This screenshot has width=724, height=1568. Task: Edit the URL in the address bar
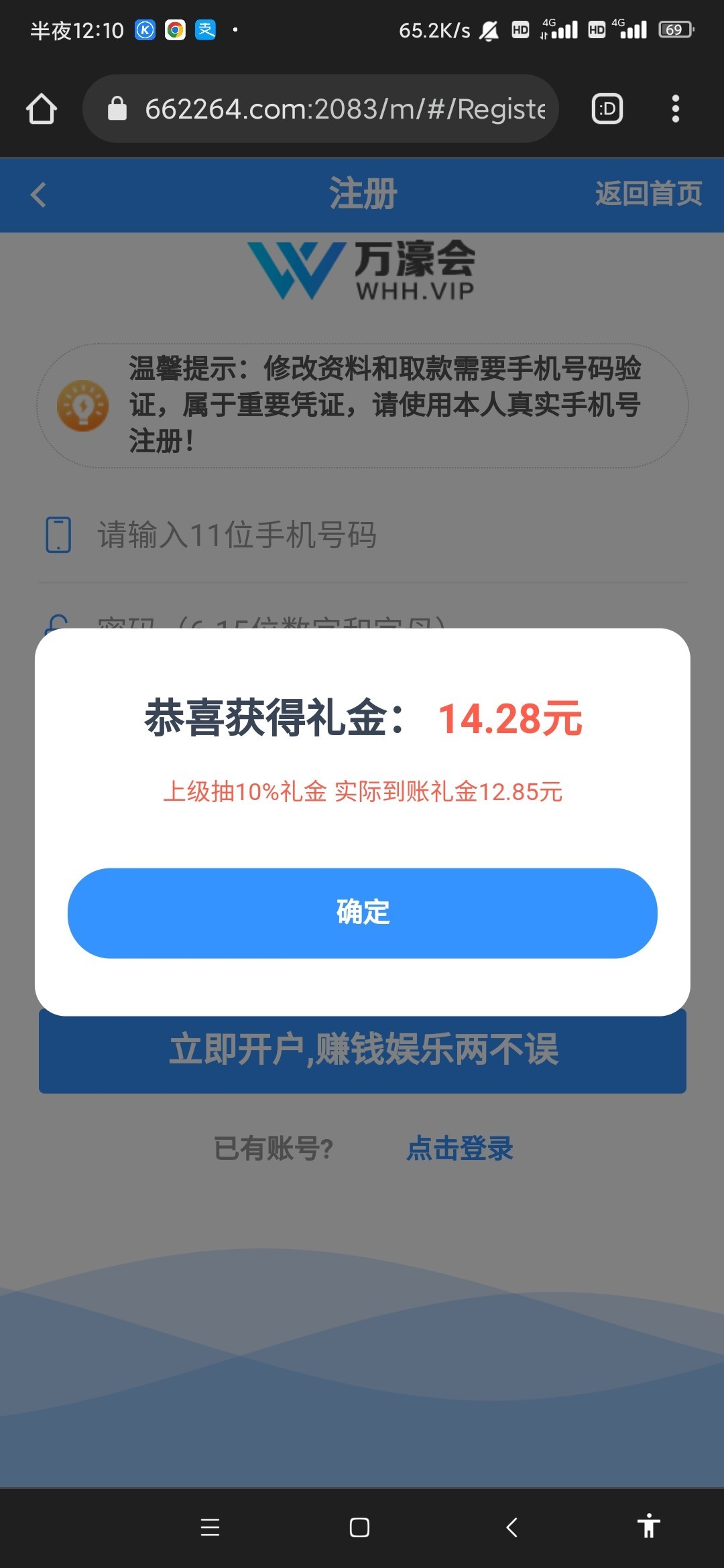point(345,109)
